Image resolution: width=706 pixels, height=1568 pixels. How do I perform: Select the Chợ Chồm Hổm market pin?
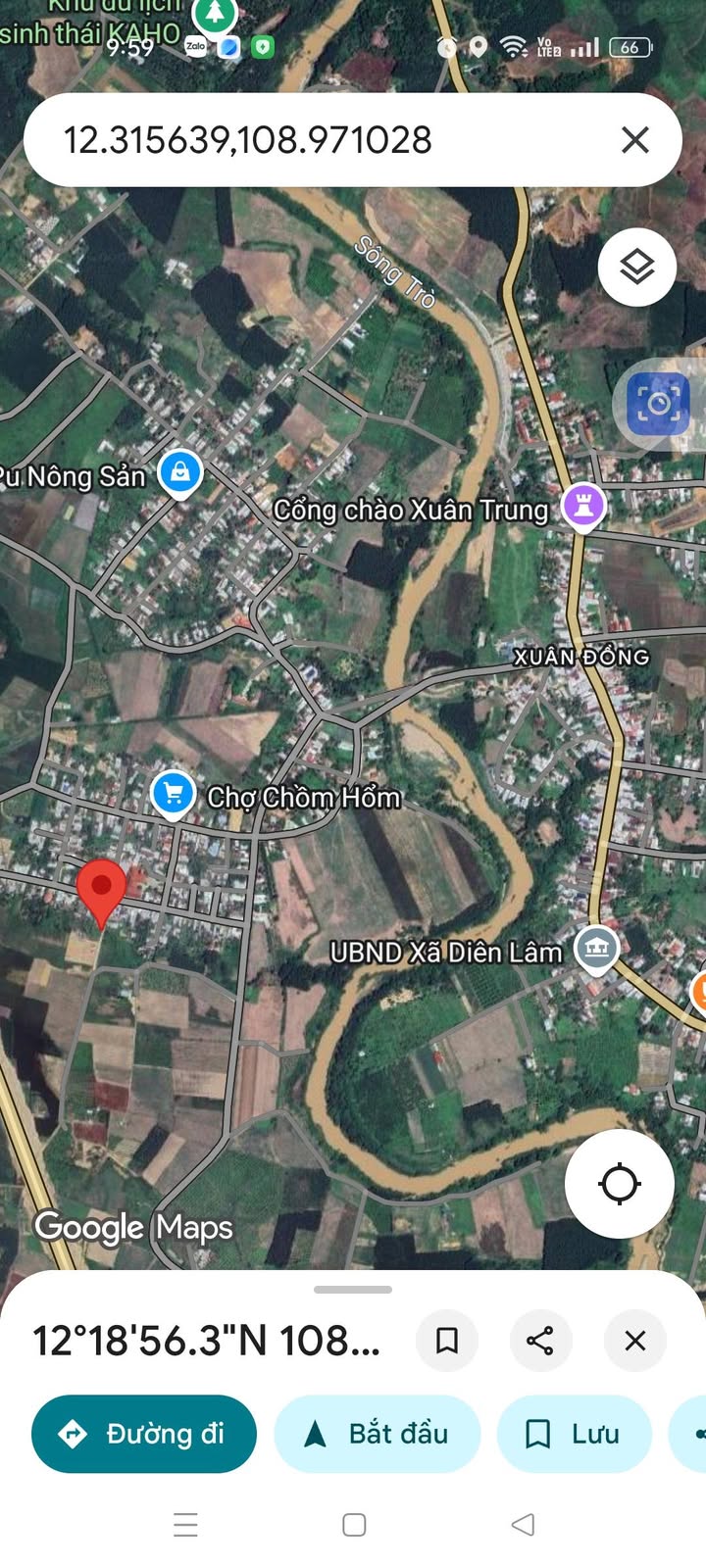click(174, 794)
